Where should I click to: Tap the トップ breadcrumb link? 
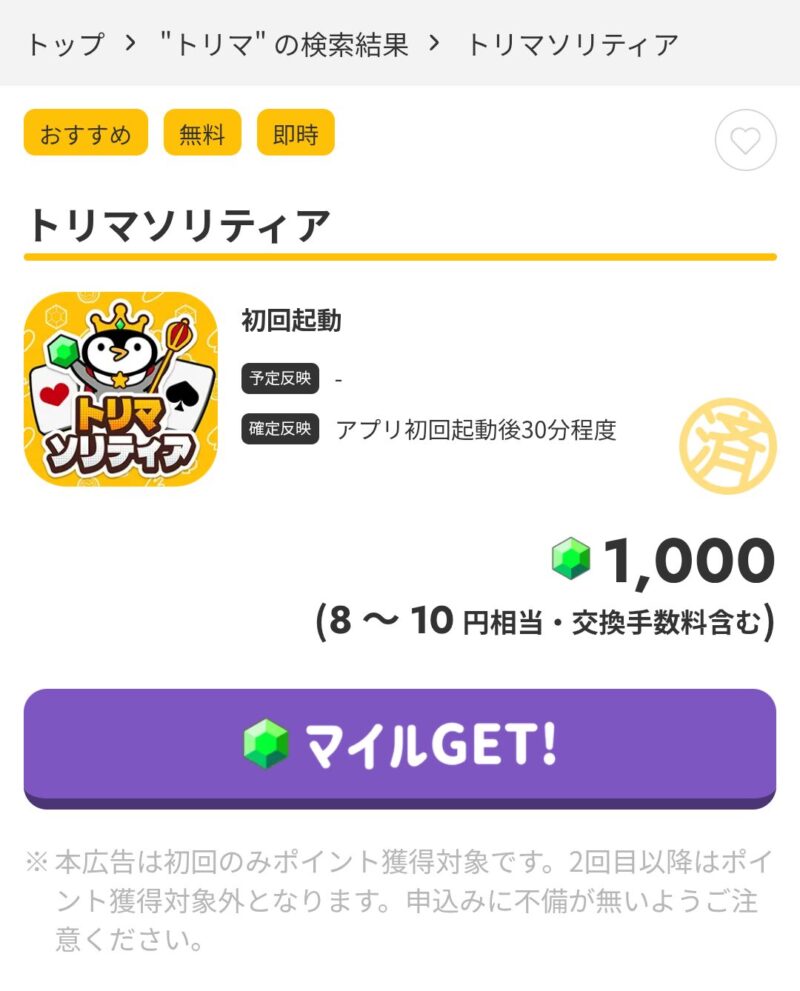coord(65,44)
